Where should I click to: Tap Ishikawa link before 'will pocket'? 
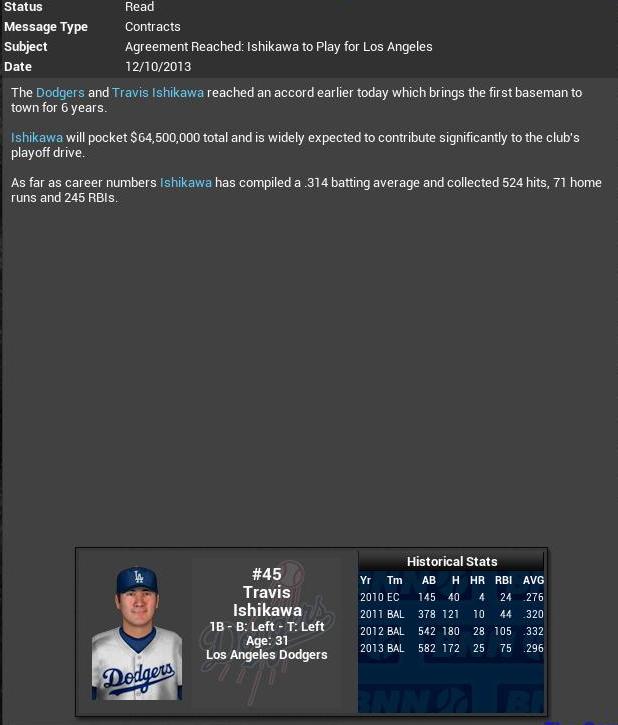coord(37,138)
